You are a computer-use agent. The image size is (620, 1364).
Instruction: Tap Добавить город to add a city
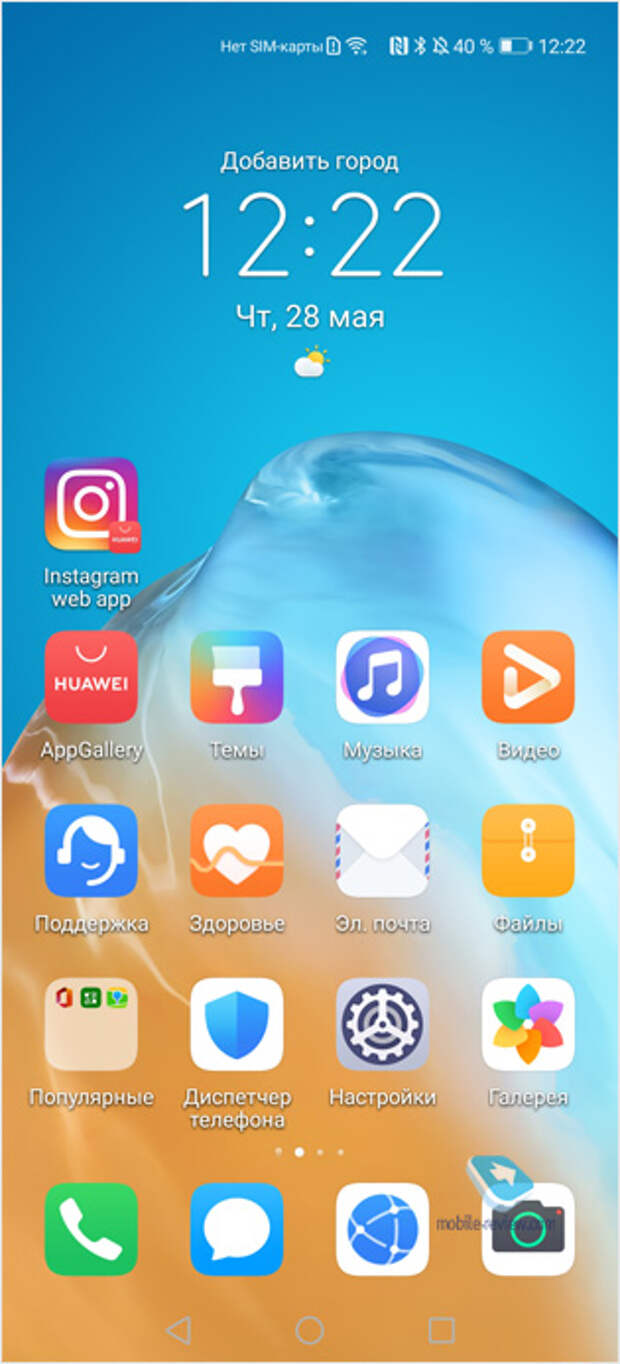pos(309,161)
